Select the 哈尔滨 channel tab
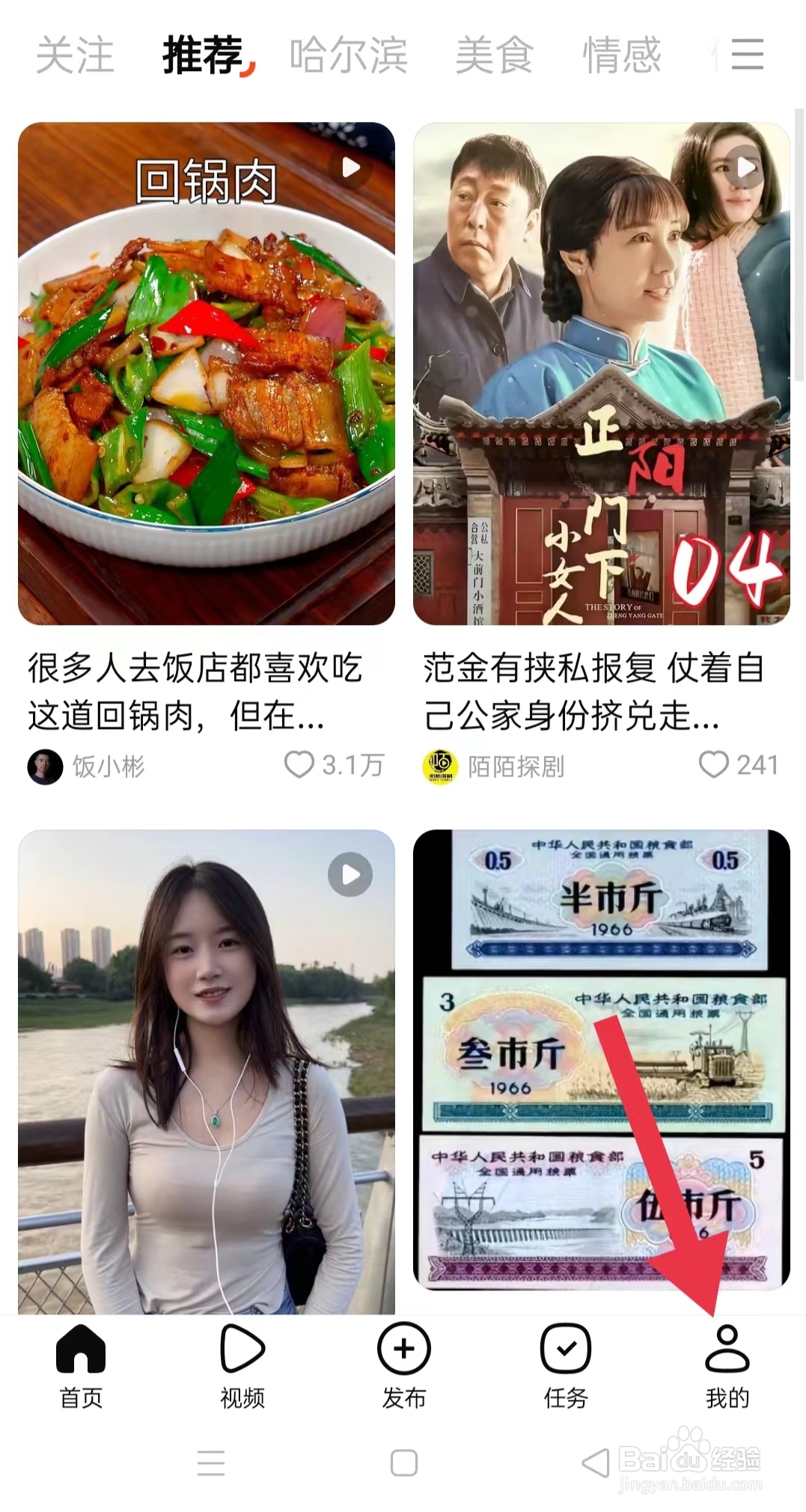Screen dimensions: 806x1512 [348, 55]
